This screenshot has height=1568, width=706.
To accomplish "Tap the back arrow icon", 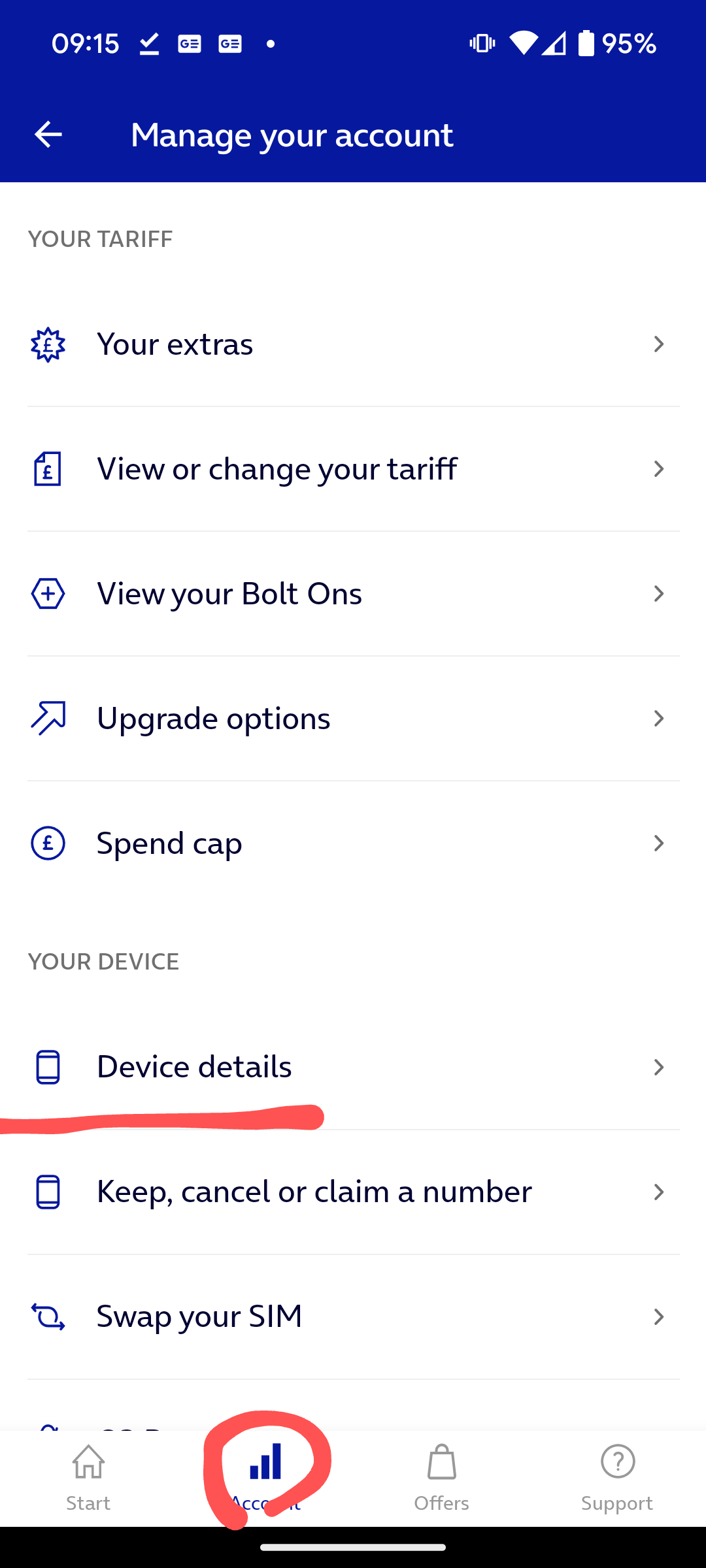I will (48, 135).
